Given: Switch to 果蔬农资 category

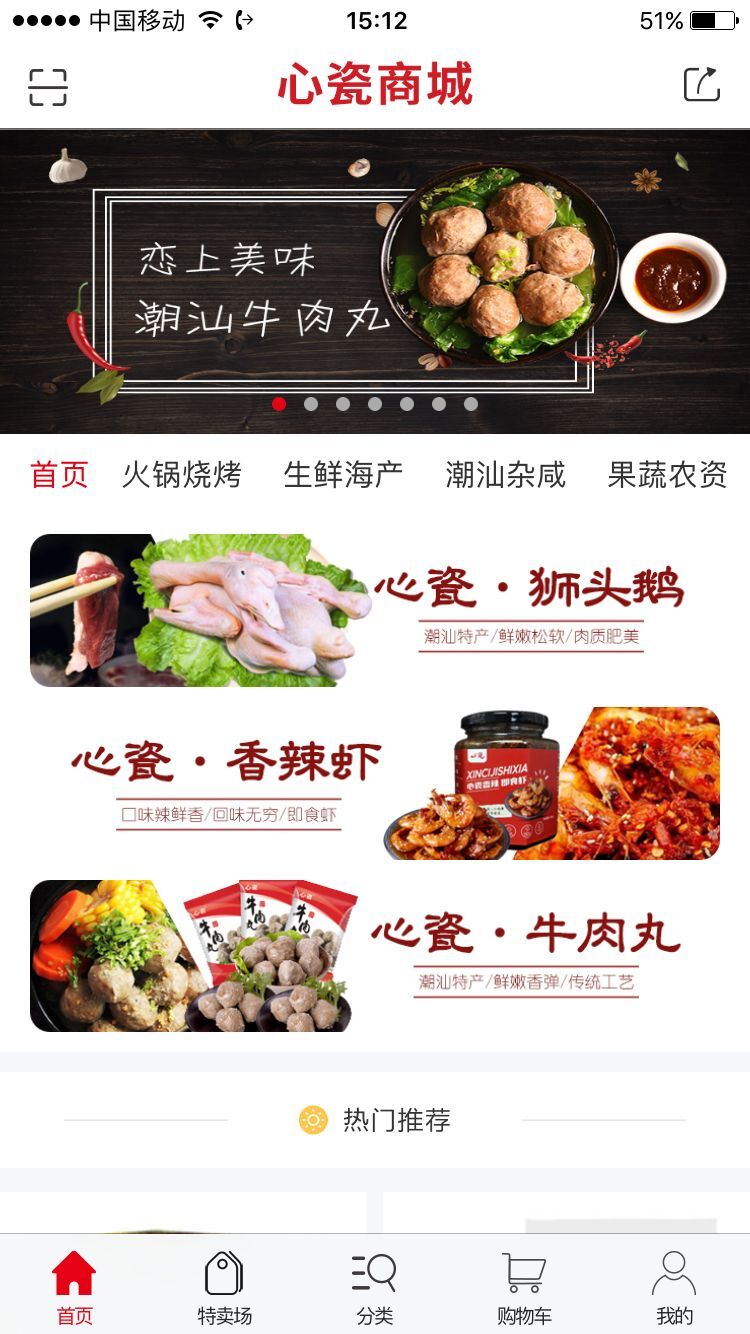Looking at the screenshot, I should [667, 475].
